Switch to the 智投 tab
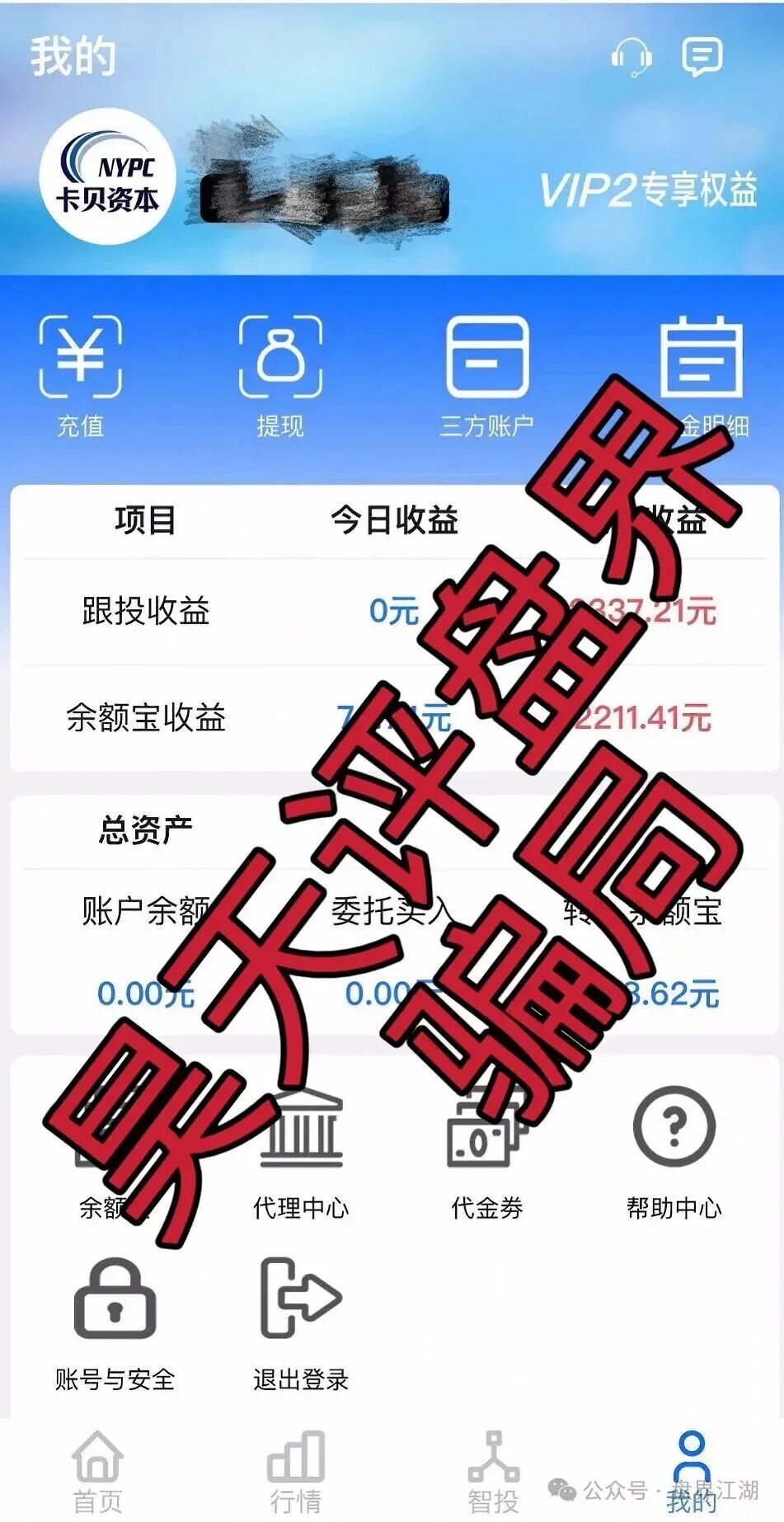The width and height of the screenshot is (784, 1522). point(493,1472)
